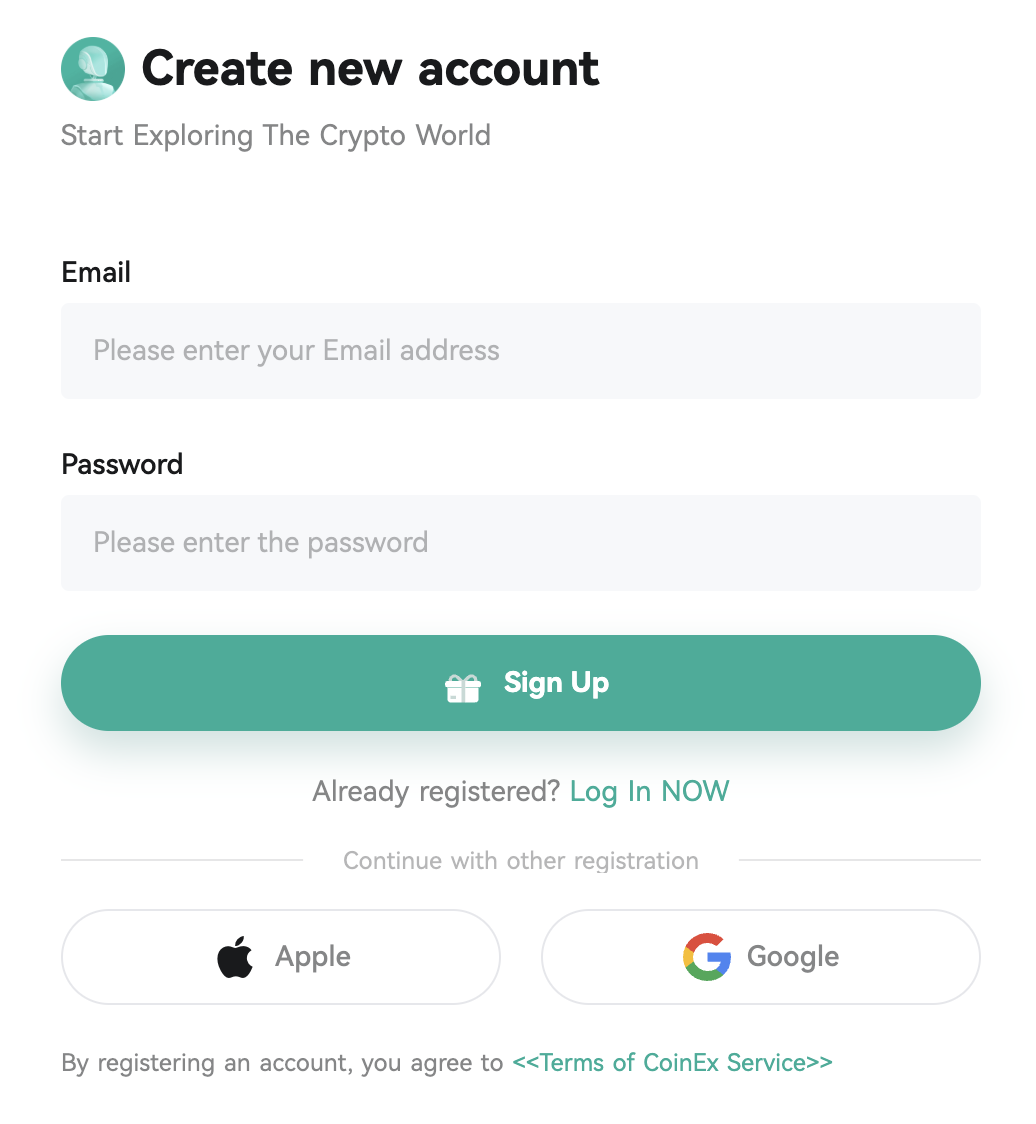This screenshot has width=1036, height=1124.
Task: Open the Log In NOW link
Action: click(649, 792)
